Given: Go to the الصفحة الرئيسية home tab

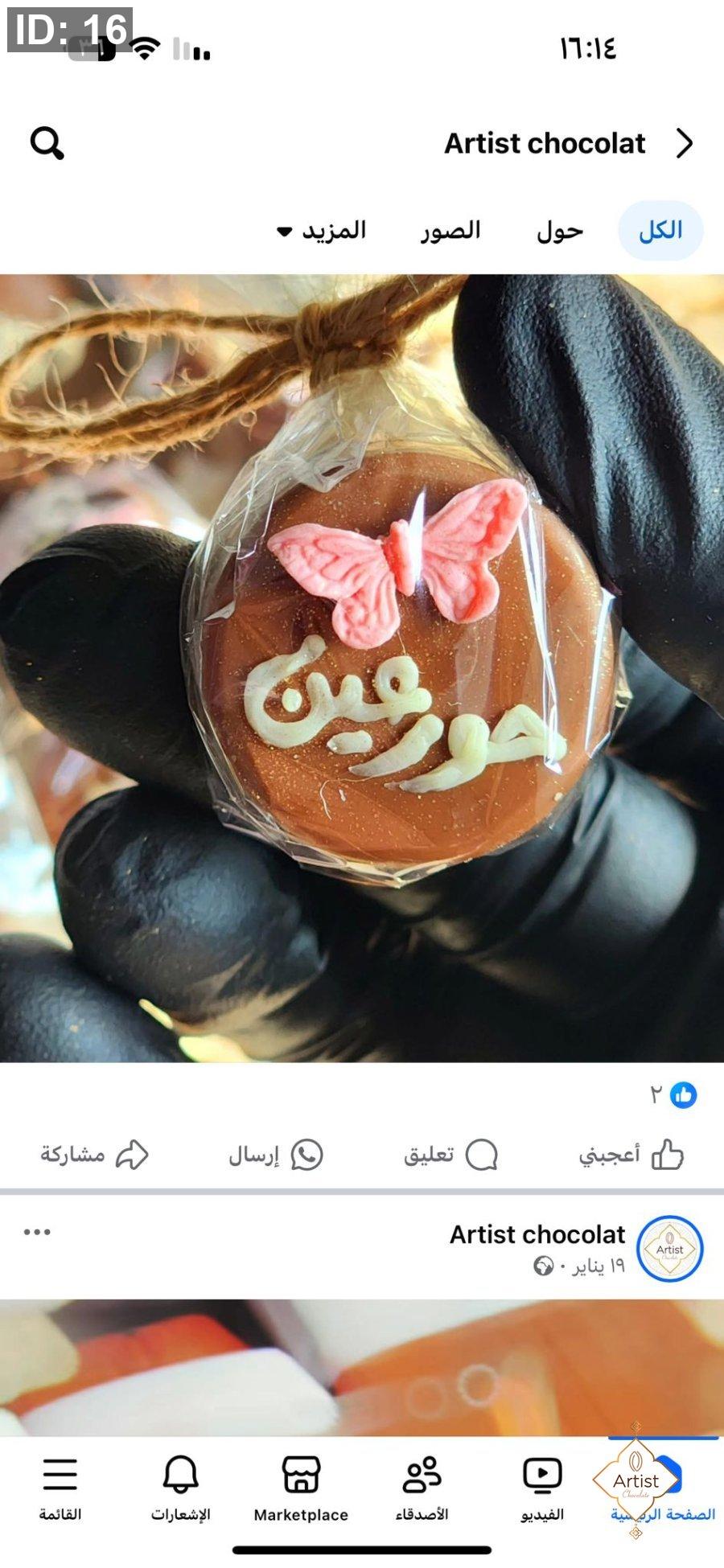Looking at the screenshot, I should click(x=662, y=1488).
